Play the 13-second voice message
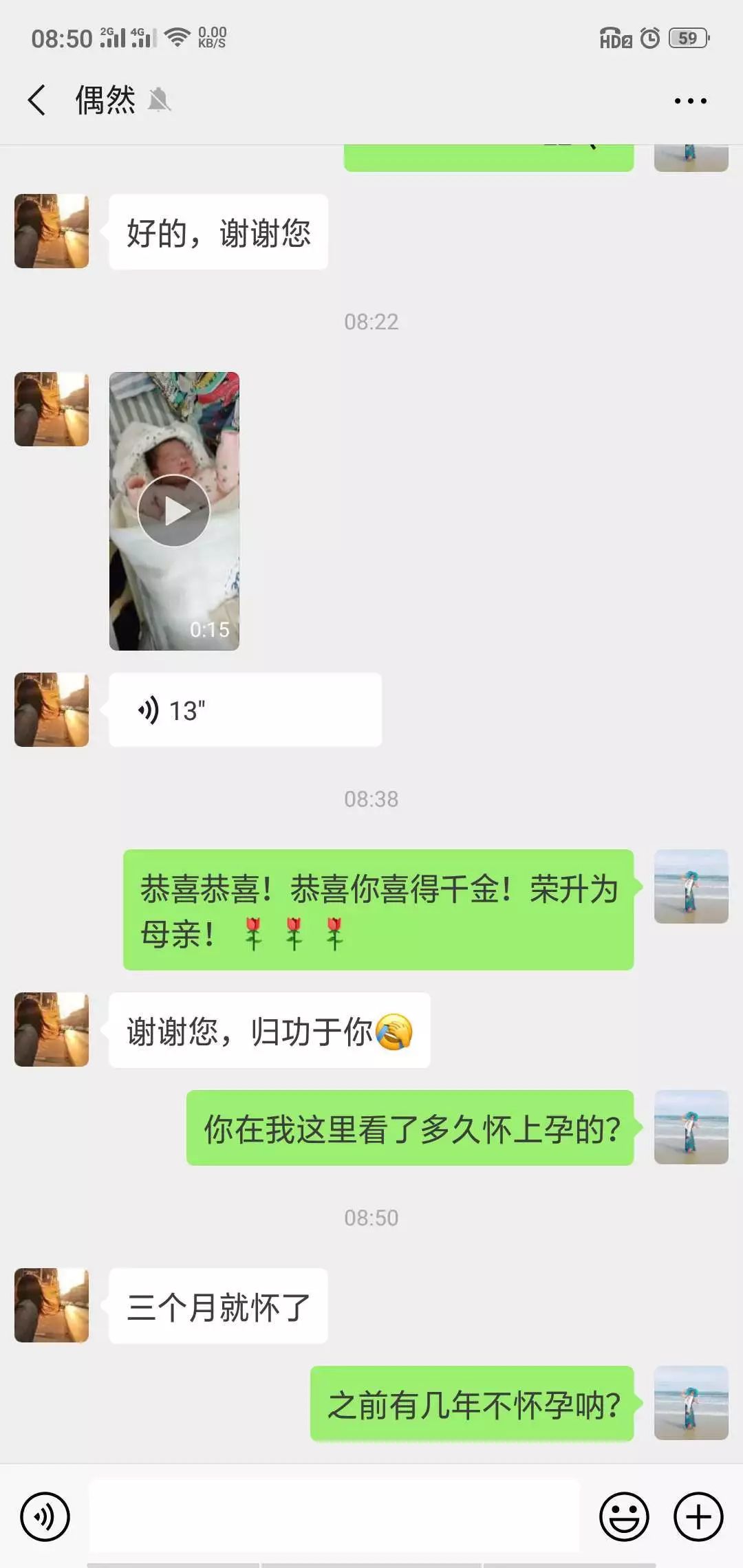743x1568 pixels. [x=244, y=710]
